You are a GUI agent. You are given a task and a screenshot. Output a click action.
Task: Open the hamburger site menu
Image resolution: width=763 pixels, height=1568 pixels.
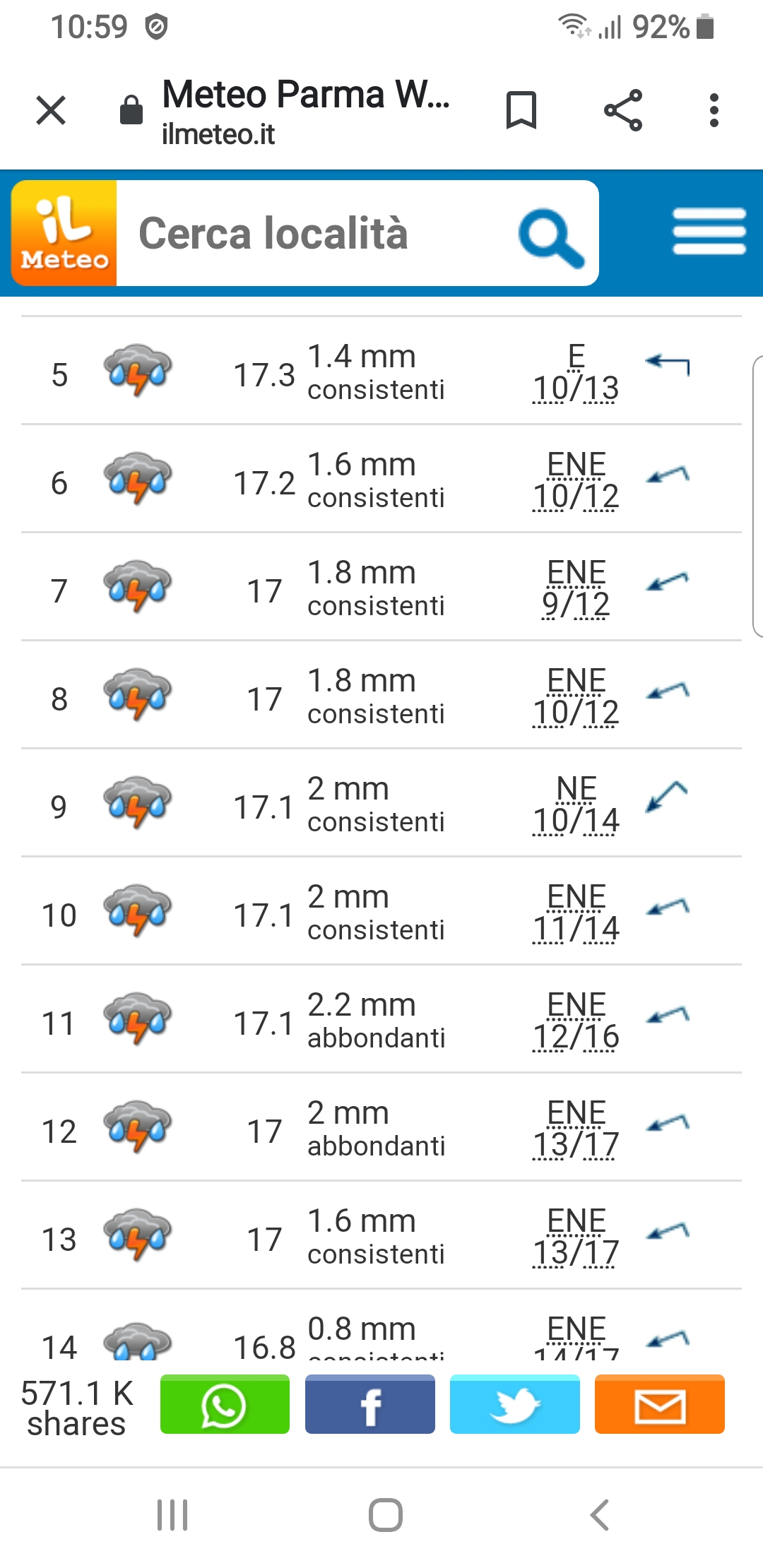tap(709, 232)
